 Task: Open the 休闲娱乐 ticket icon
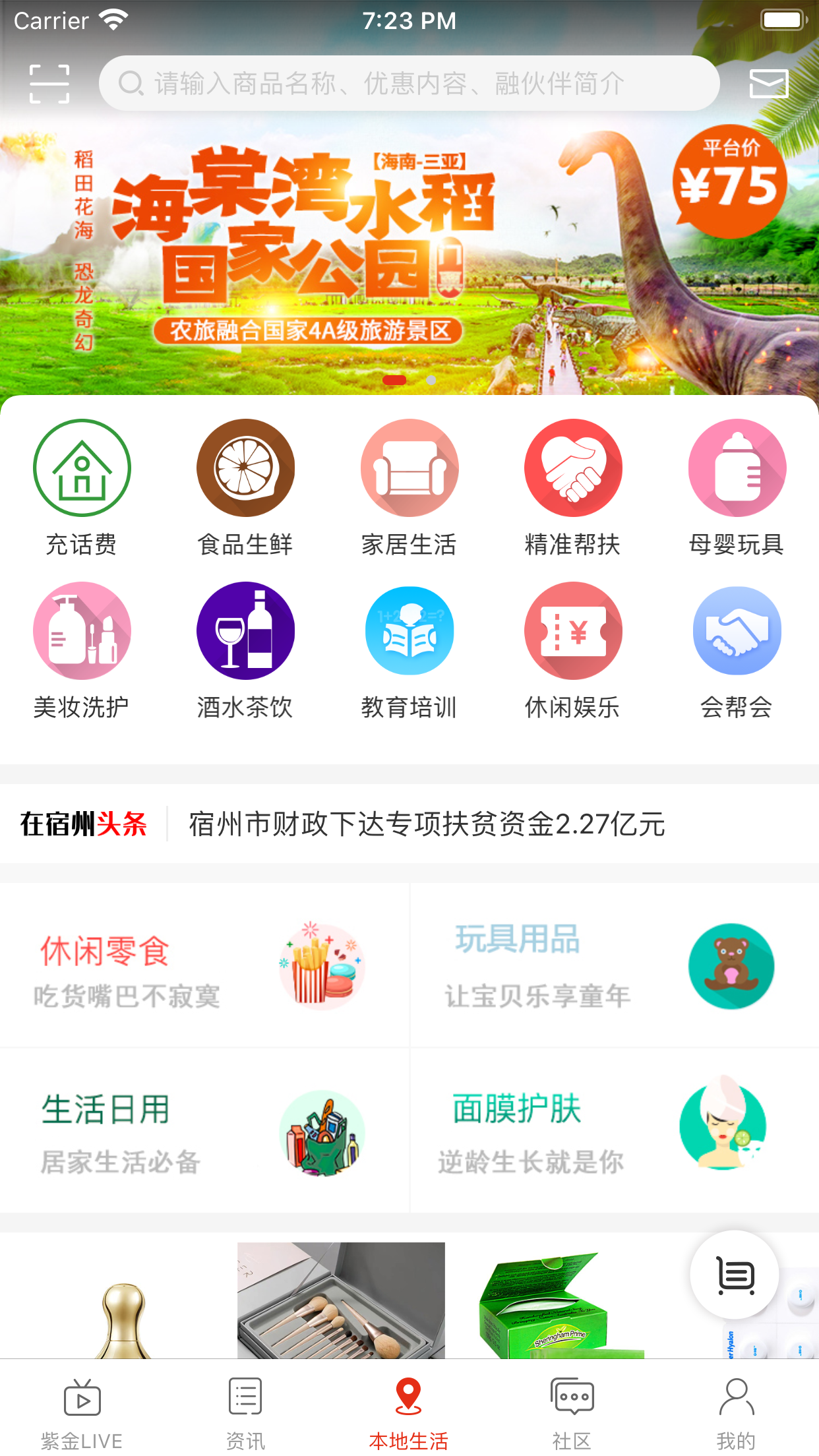(572, 631)
